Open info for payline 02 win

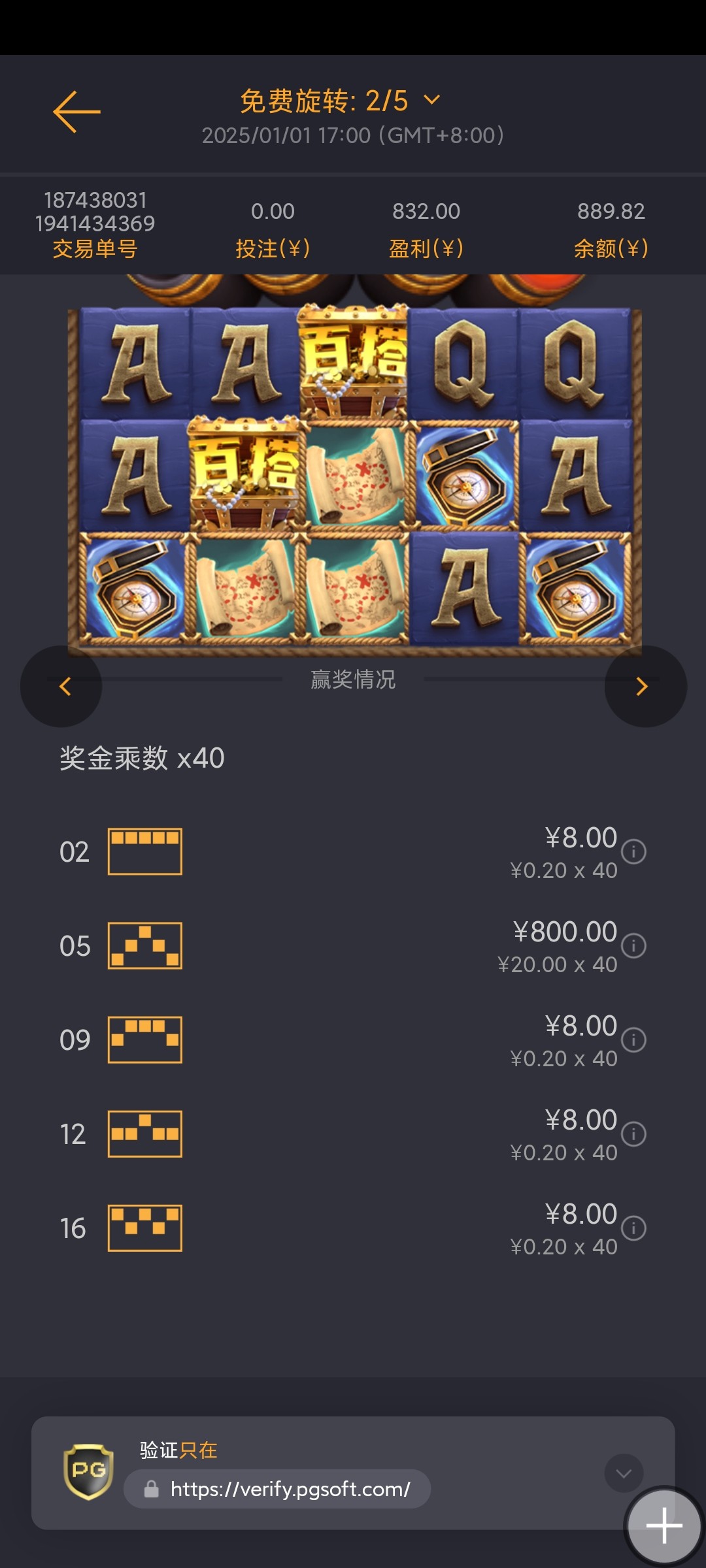click(x=633, y=852)
